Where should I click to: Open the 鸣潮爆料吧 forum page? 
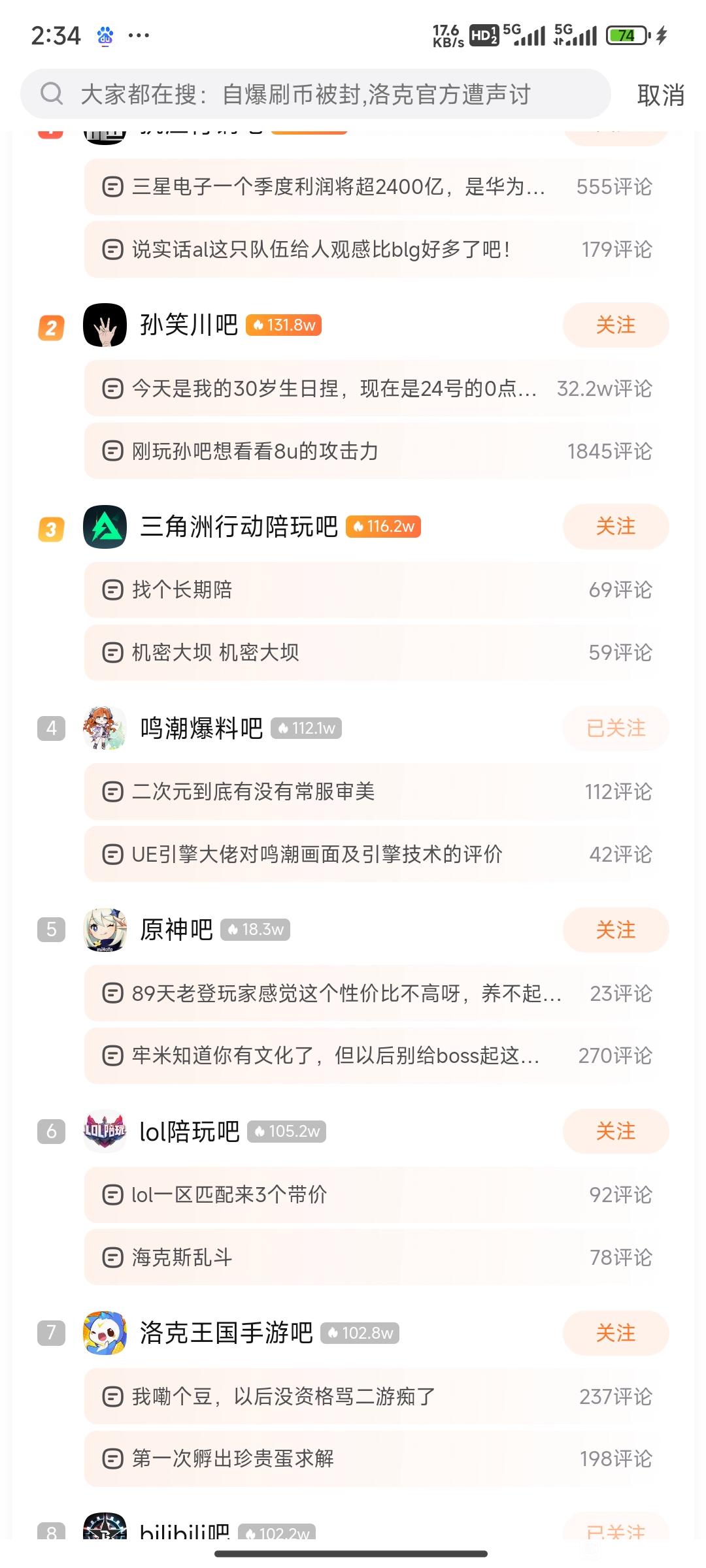click(201, 728)
